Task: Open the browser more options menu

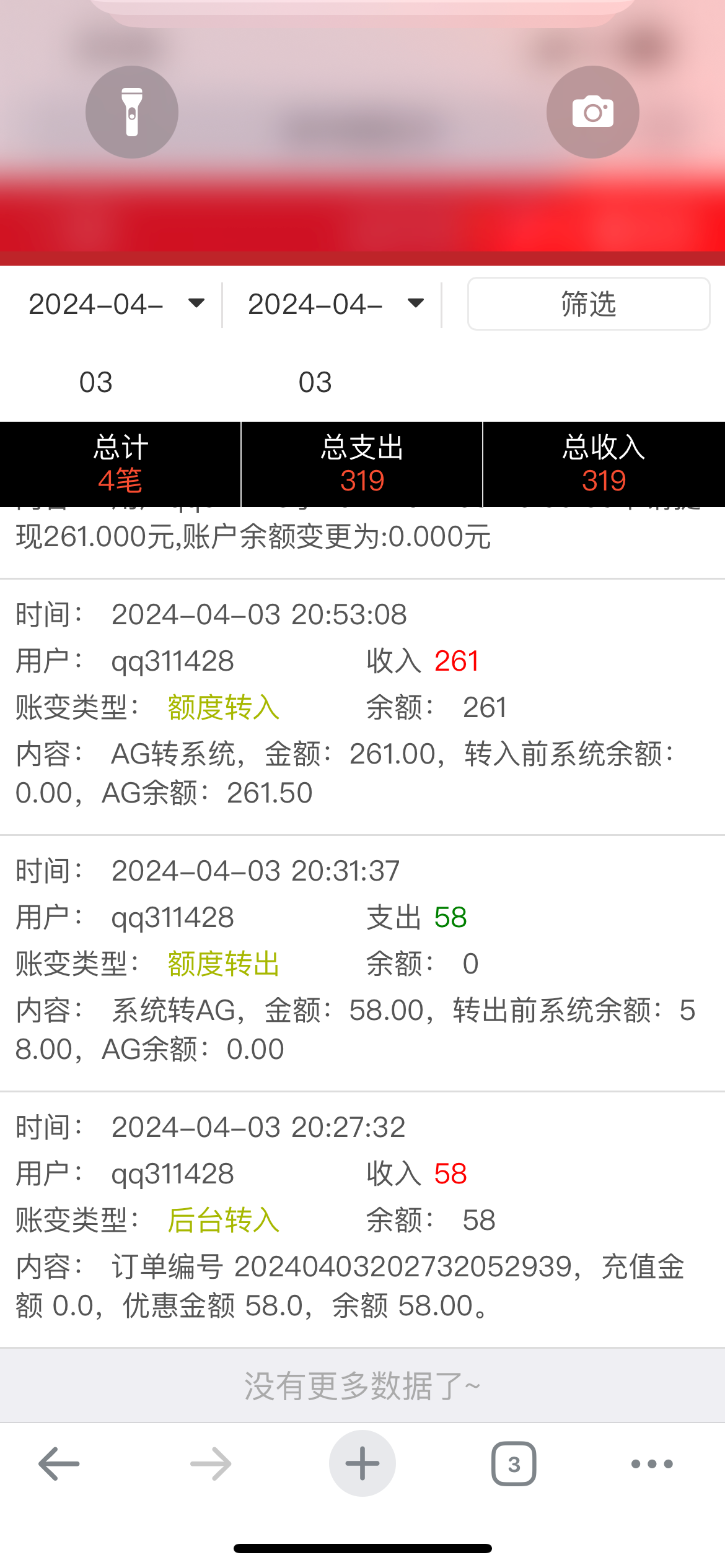Action: pyautogui.click(x=649, y=1464)
